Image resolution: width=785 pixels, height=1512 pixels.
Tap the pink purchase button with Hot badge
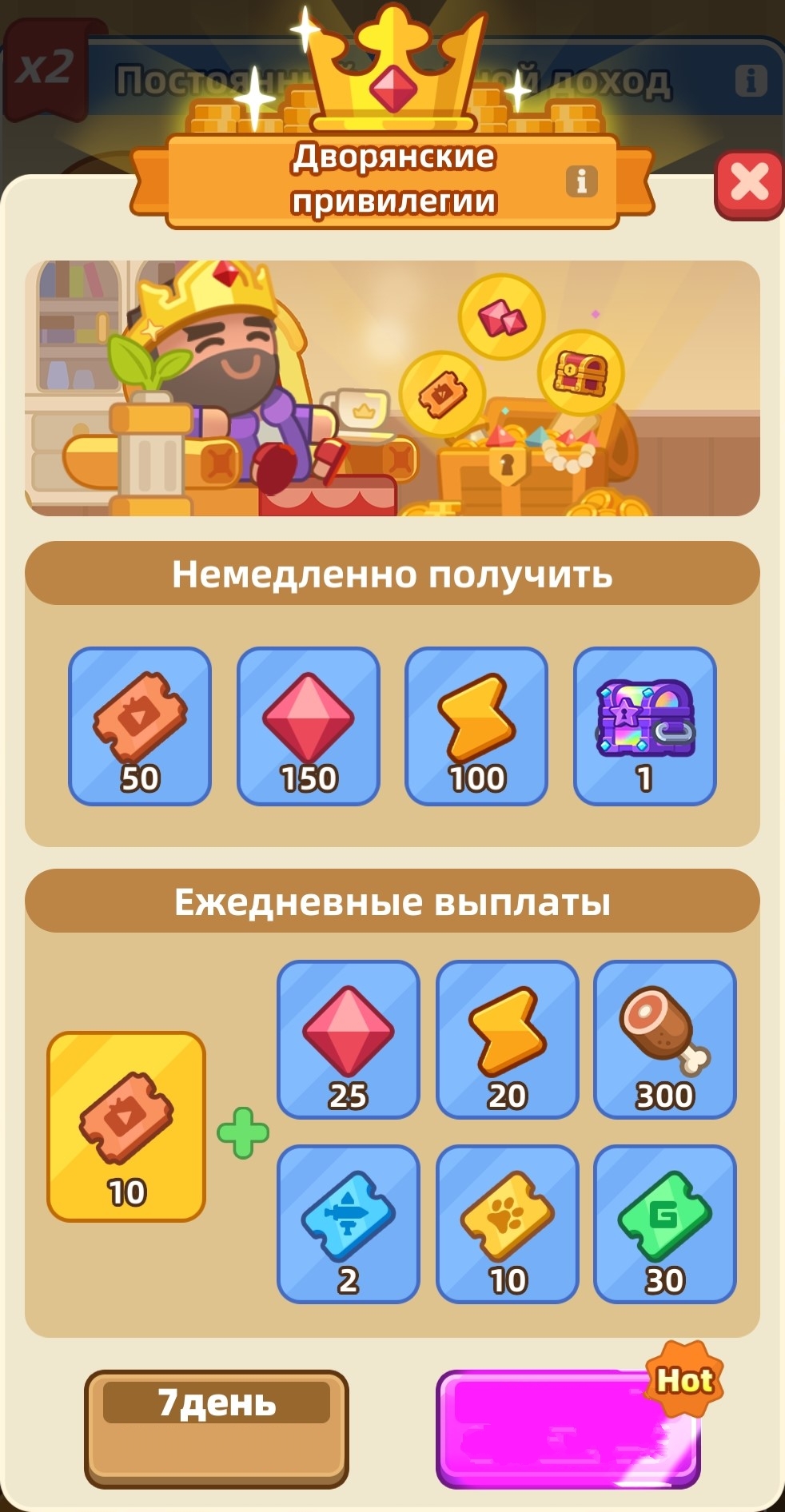pos(568,1429)
